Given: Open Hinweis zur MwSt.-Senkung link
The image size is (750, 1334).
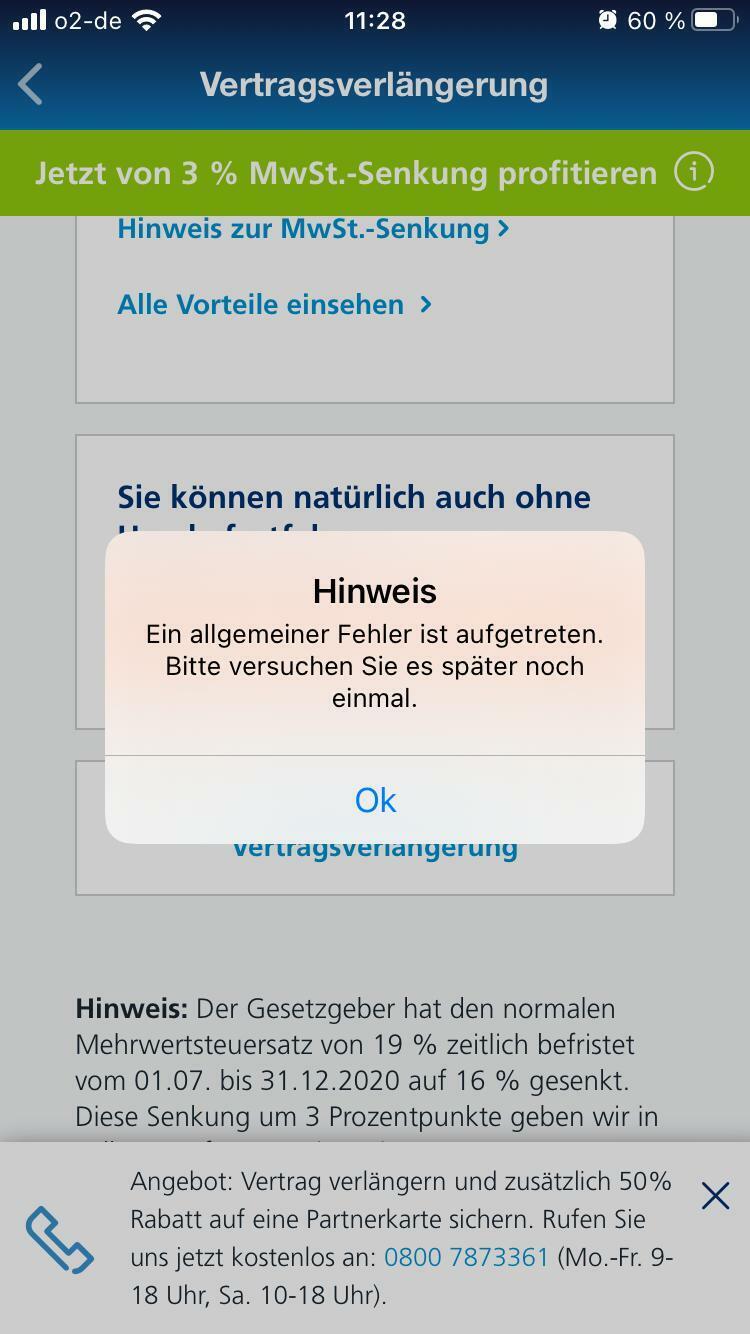Looking at the screenshot, I should (x=313, y=228).
